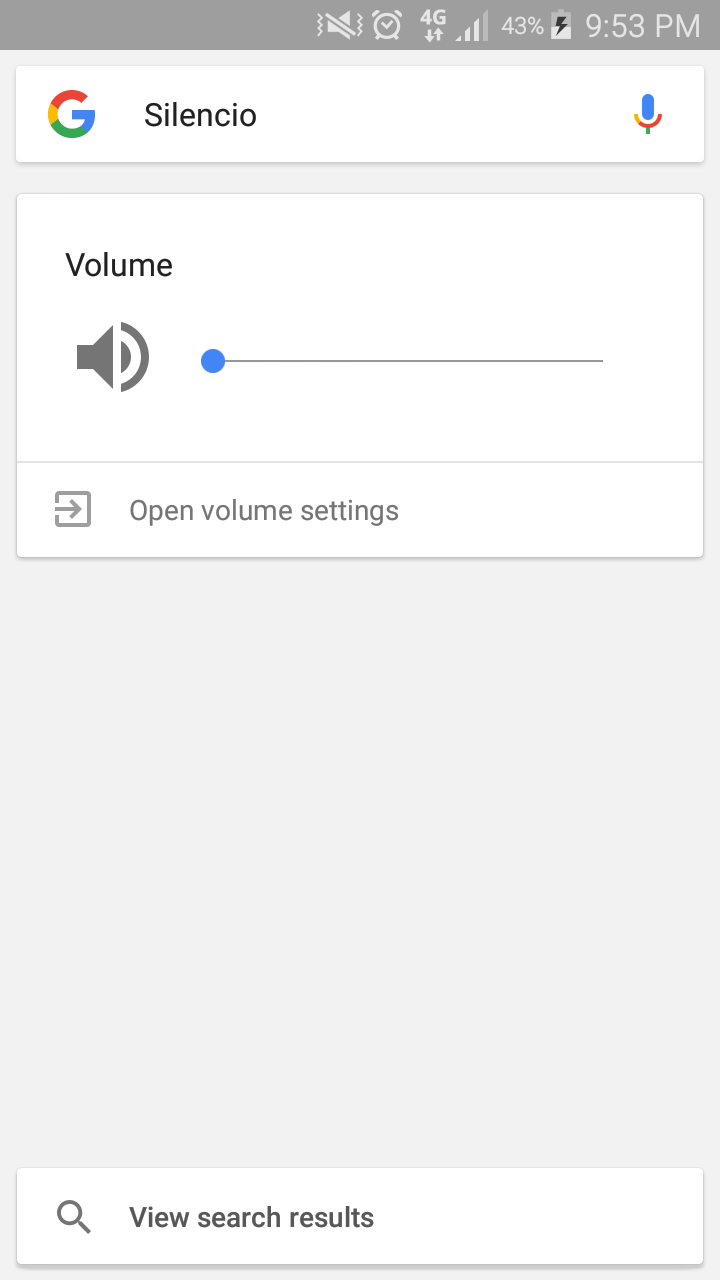The width and height of the screenshot is (720, 1280).
Task: View search results
Action: pyautogui.click(x=360, y=1217)
